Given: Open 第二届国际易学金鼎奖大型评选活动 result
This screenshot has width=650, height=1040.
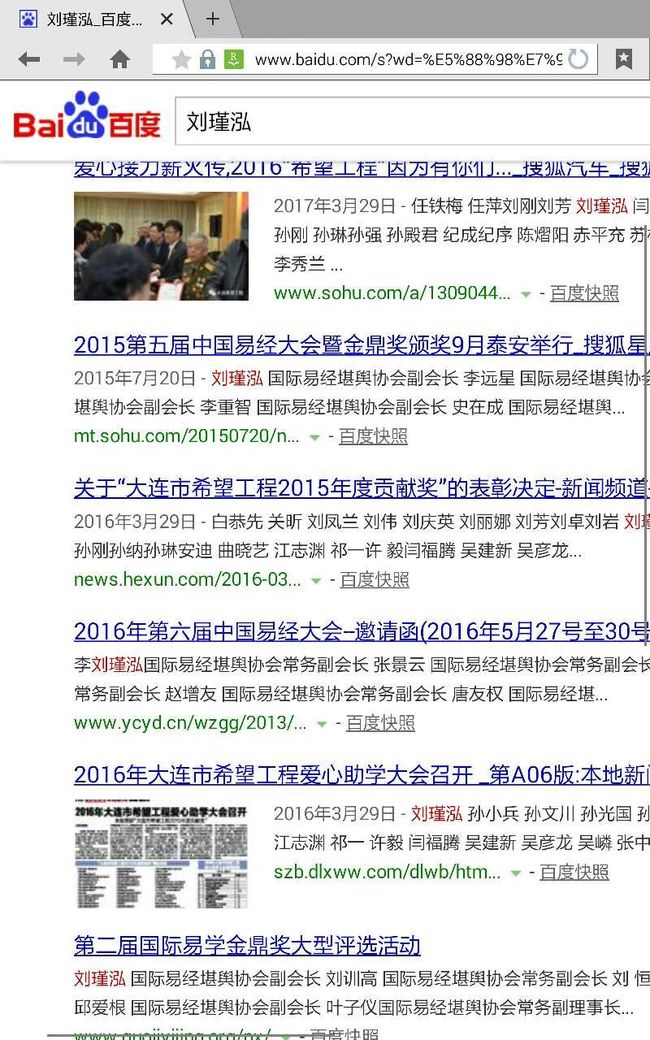Looking at the screenshot, I should pyautogui.click(x=247, y=945).
